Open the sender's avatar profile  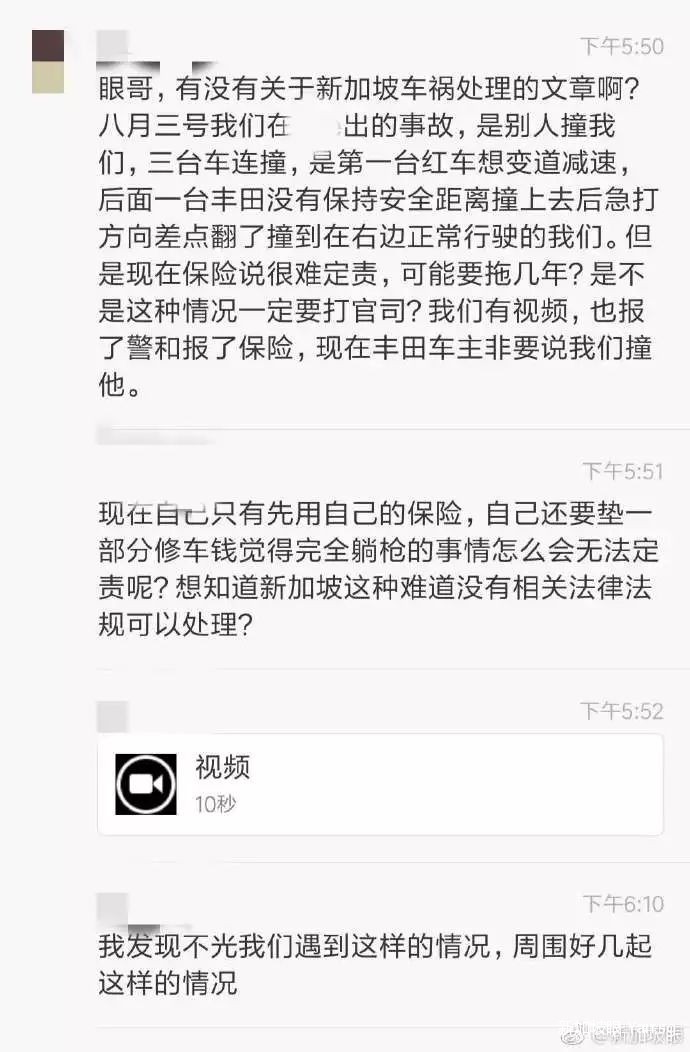pos(48,61)
